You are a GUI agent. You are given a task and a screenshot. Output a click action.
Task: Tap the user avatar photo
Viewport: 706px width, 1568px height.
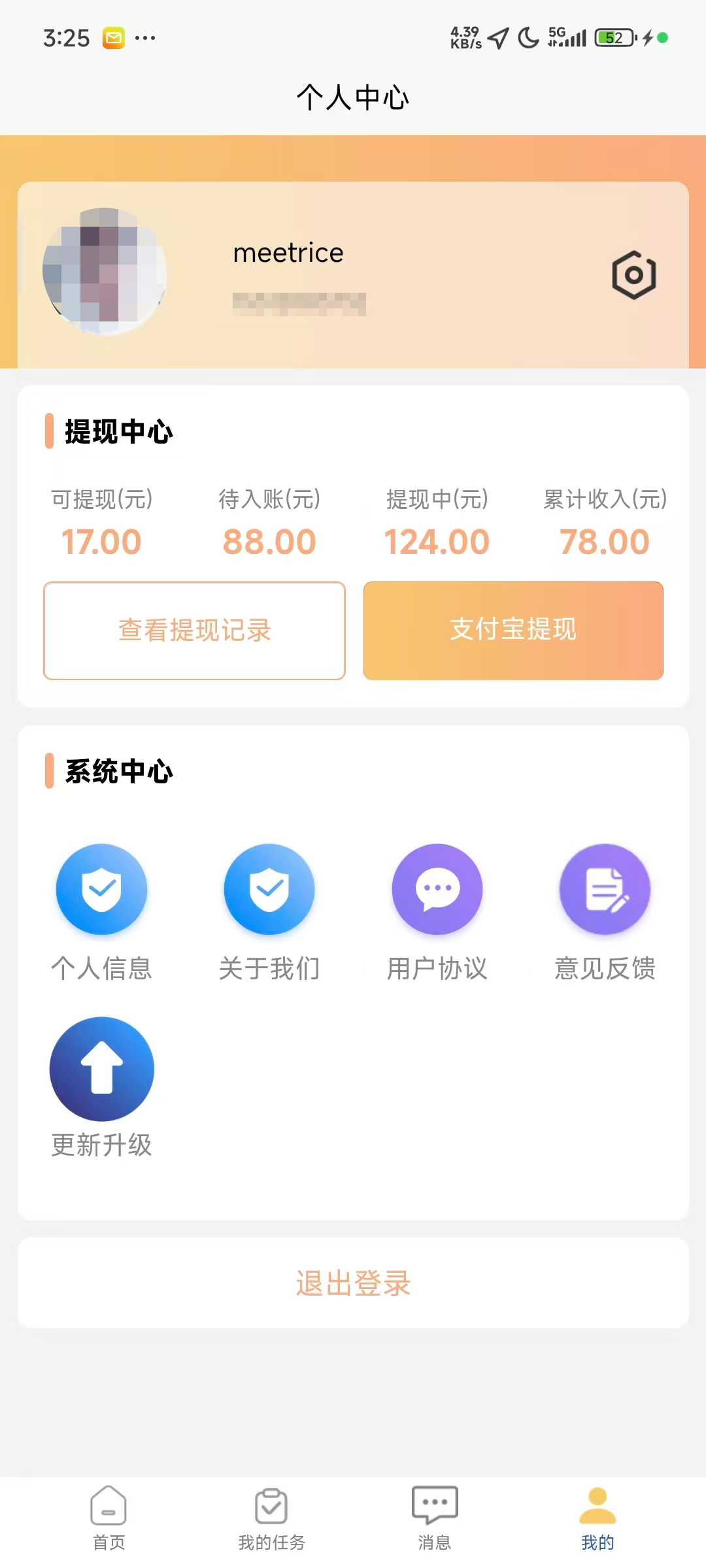tap(105, 271)
